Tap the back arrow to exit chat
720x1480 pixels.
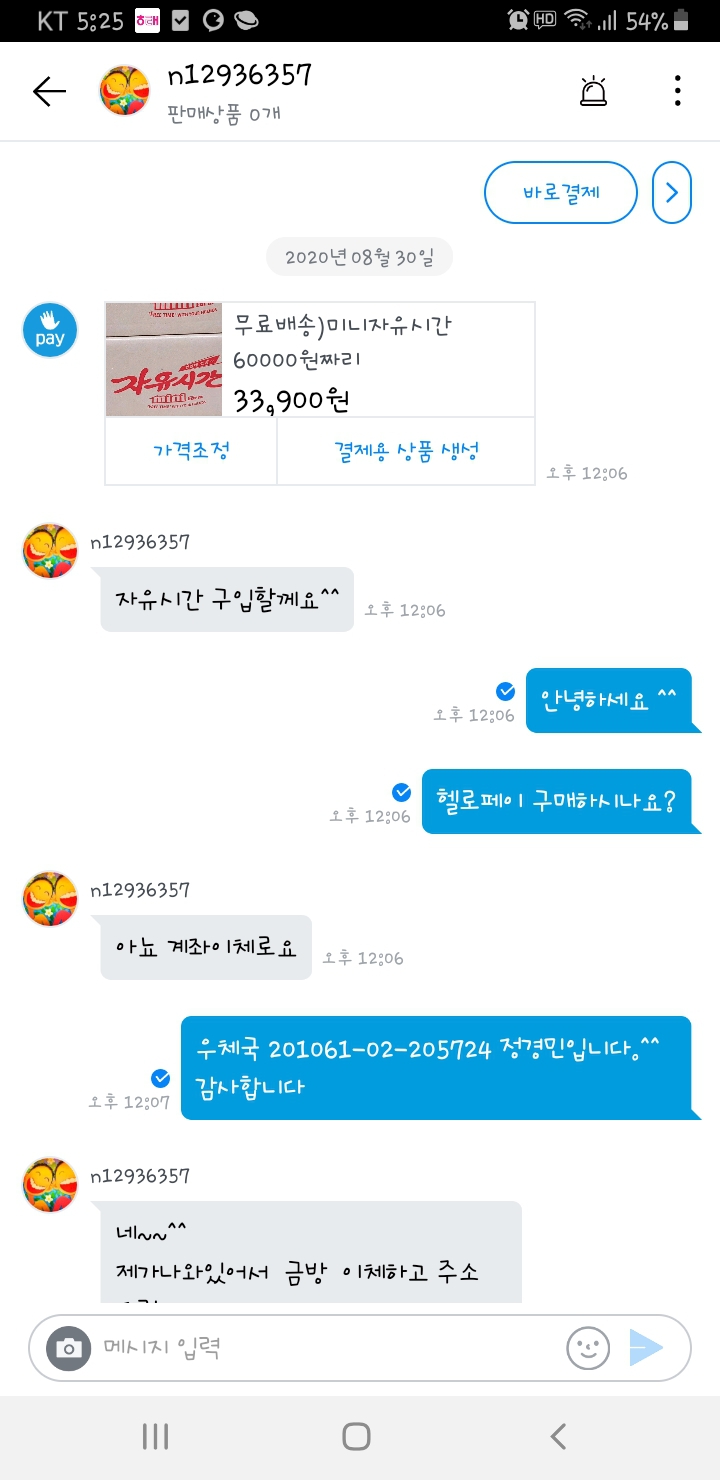[47, 90]
